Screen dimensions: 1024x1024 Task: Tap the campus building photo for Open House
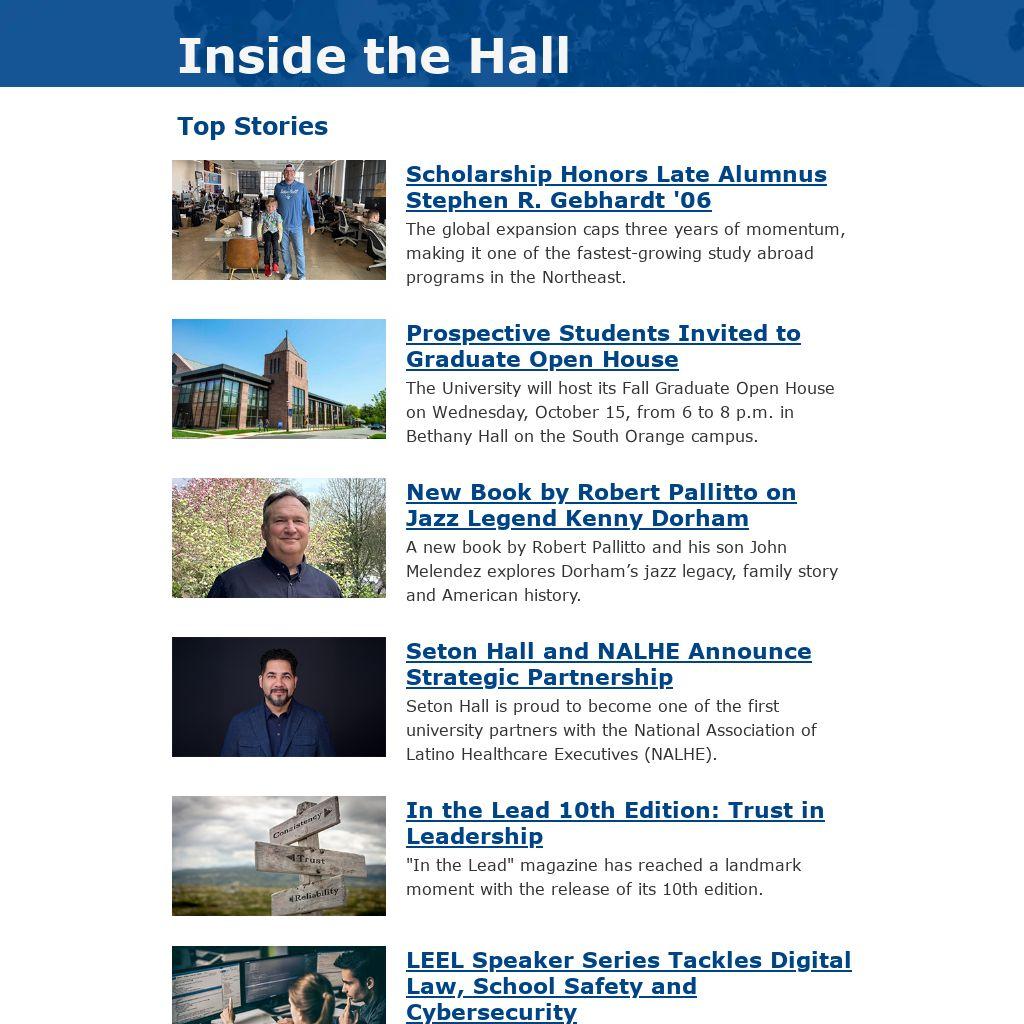[x=279, y=379]
